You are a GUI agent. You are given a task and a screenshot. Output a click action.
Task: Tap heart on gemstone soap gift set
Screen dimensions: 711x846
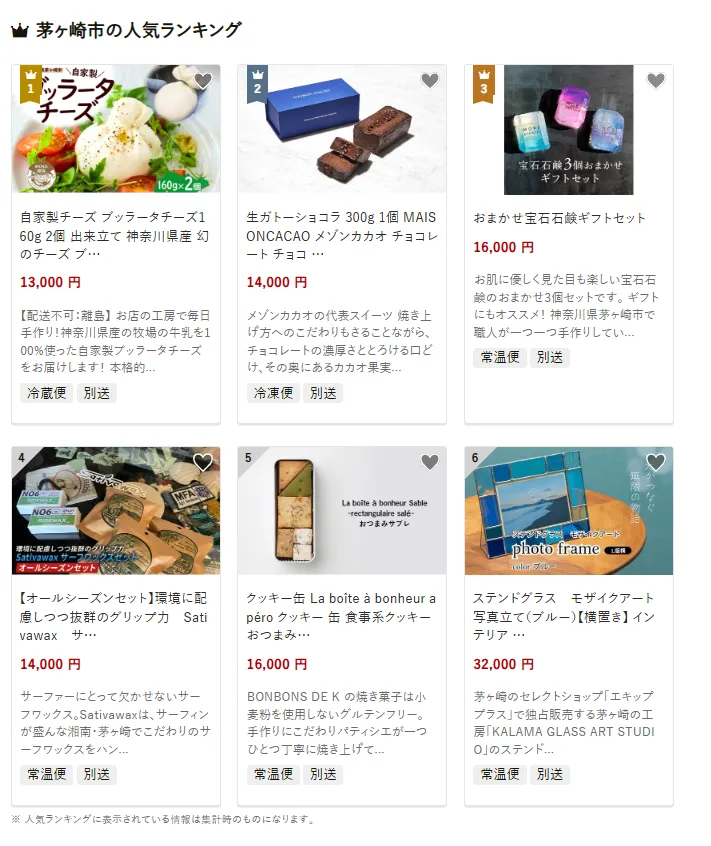[x=656, y=81]
